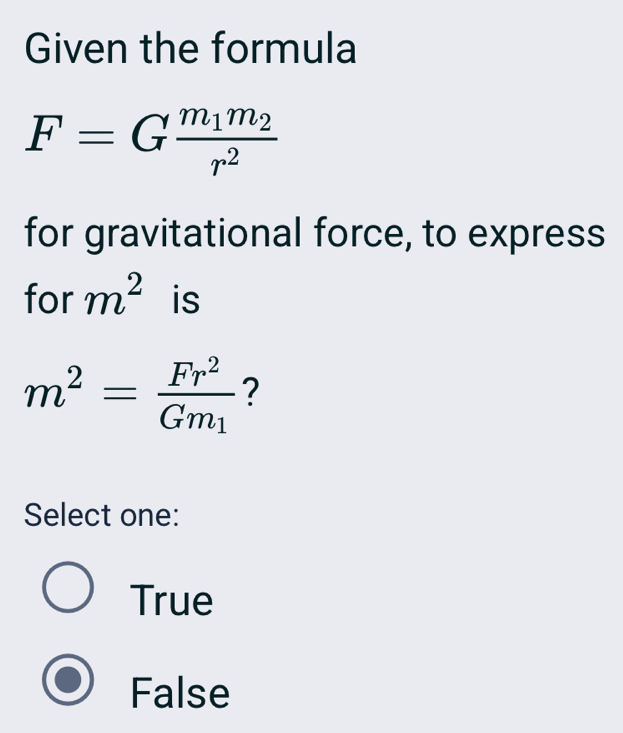Choose the False radio button
Viewport: 623px width, 733px height.
click(x=69, y=682)
